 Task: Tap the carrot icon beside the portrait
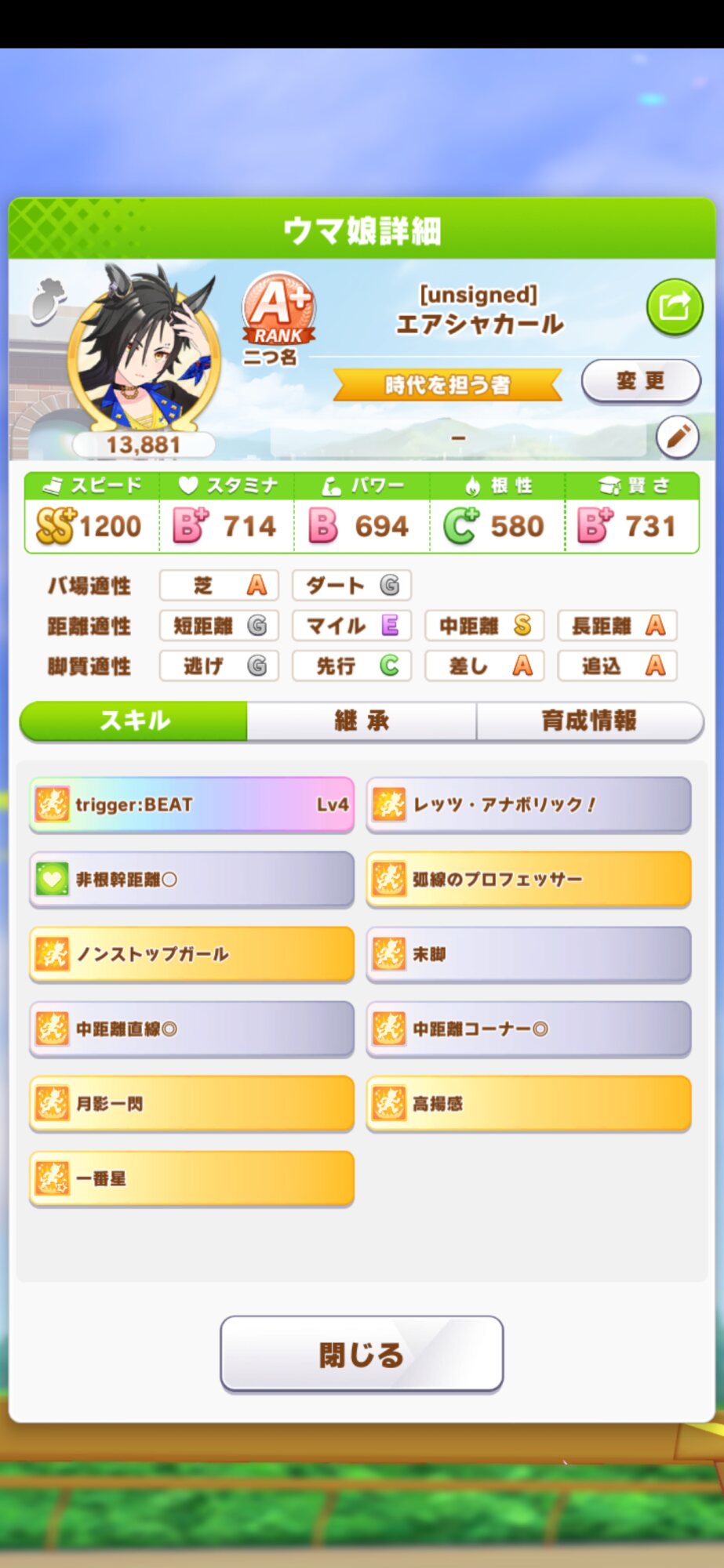[49, 299]
